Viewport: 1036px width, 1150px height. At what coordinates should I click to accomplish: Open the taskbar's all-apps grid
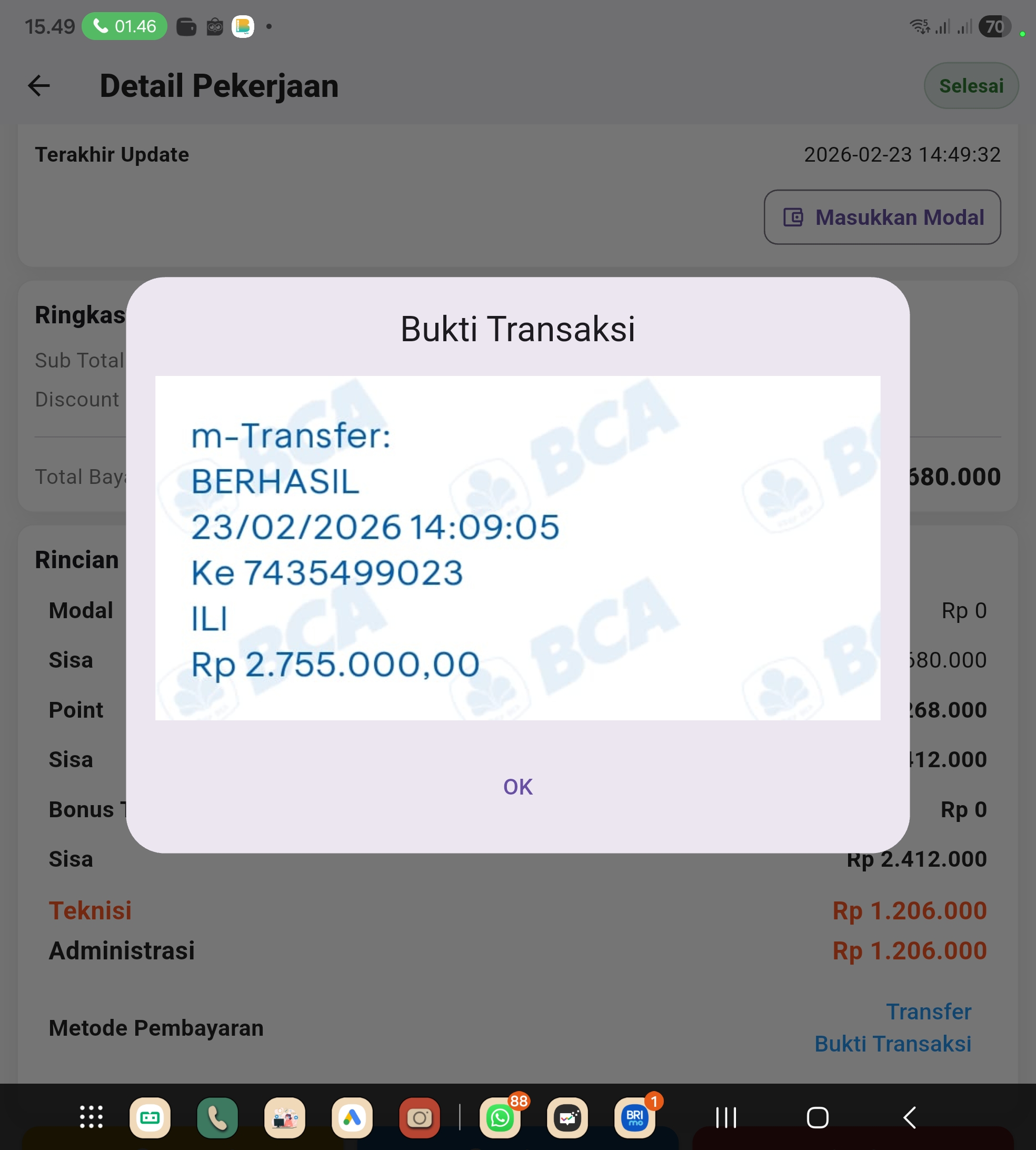coord(91,1117)
